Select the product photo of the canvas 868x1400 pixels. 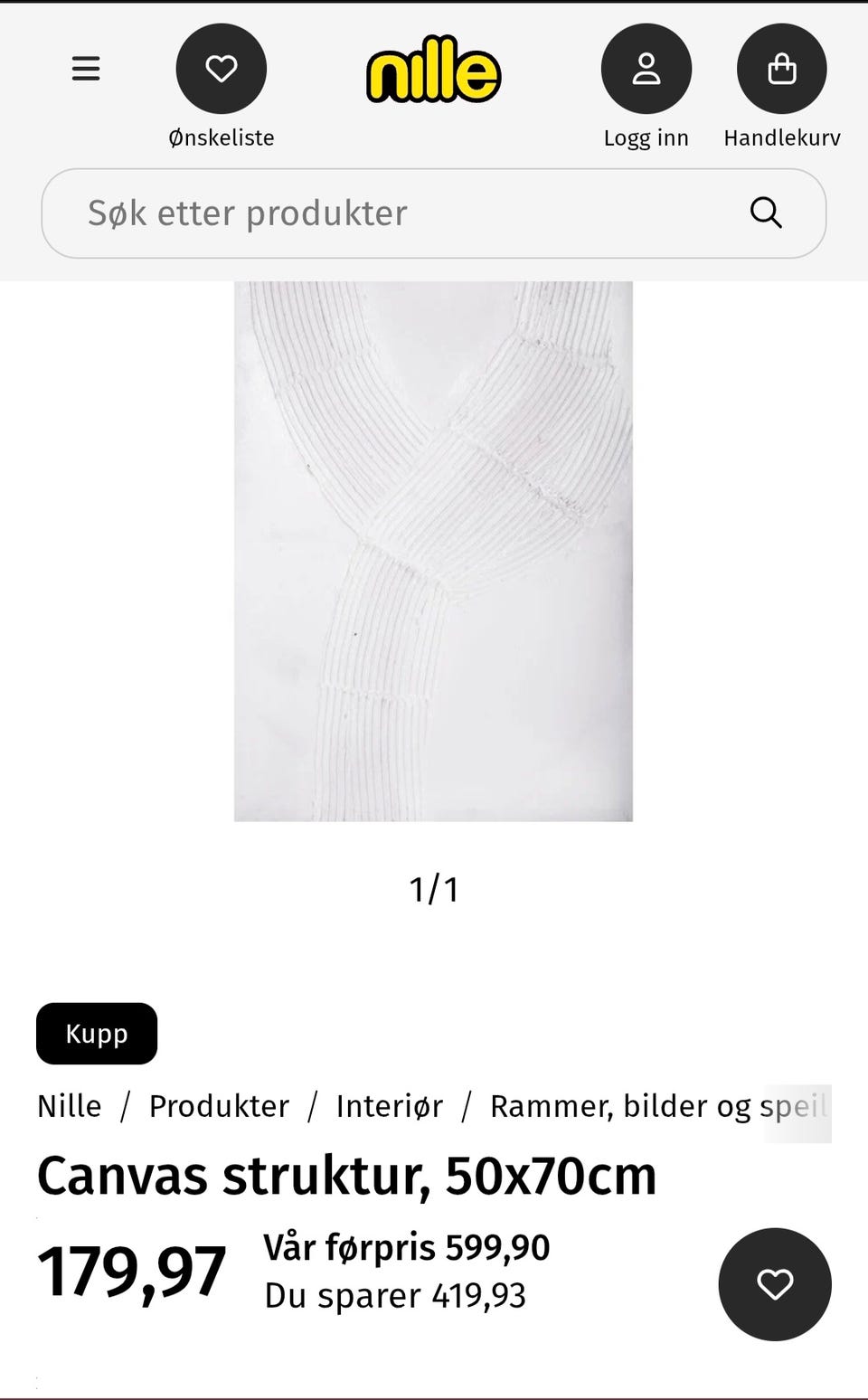coord(433,552)
